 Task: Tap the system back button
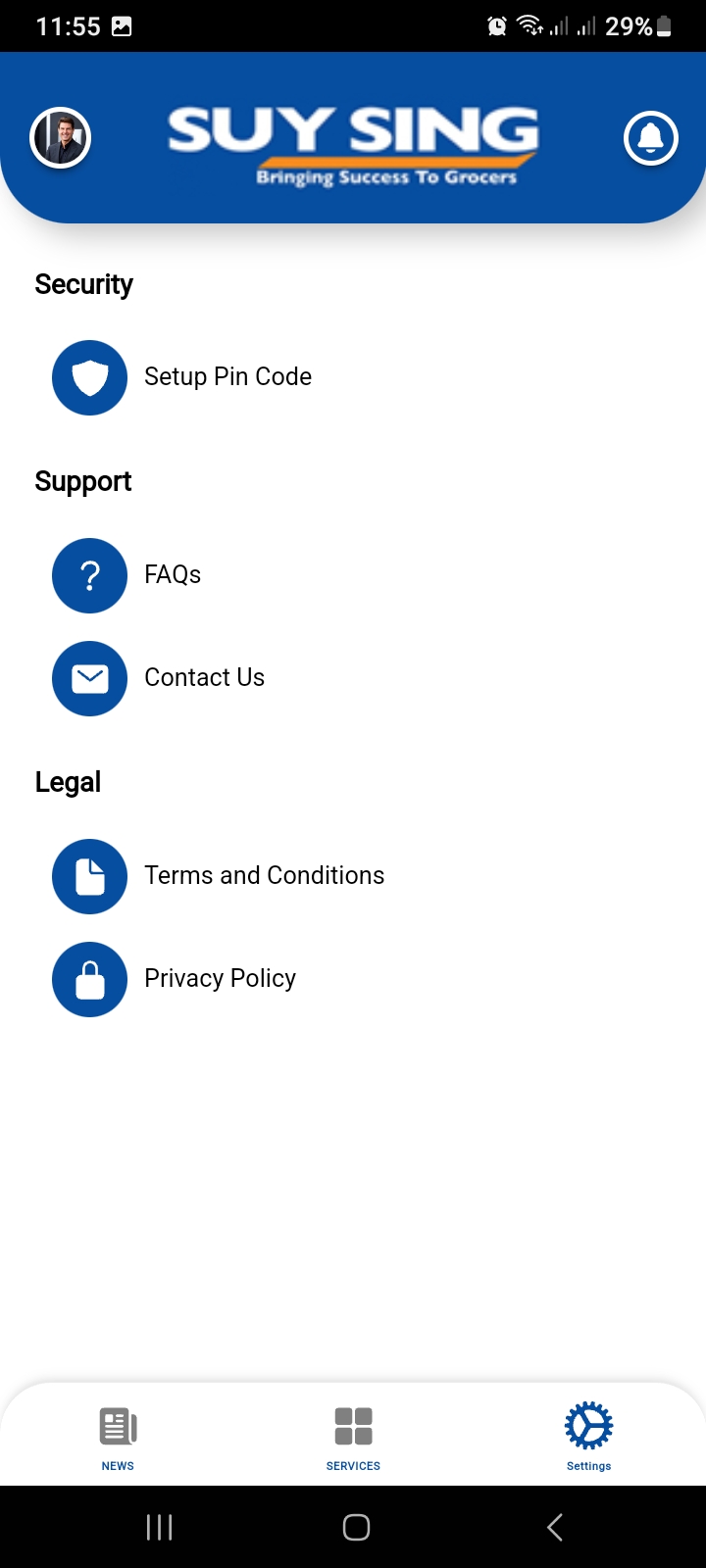[555, 1527]
